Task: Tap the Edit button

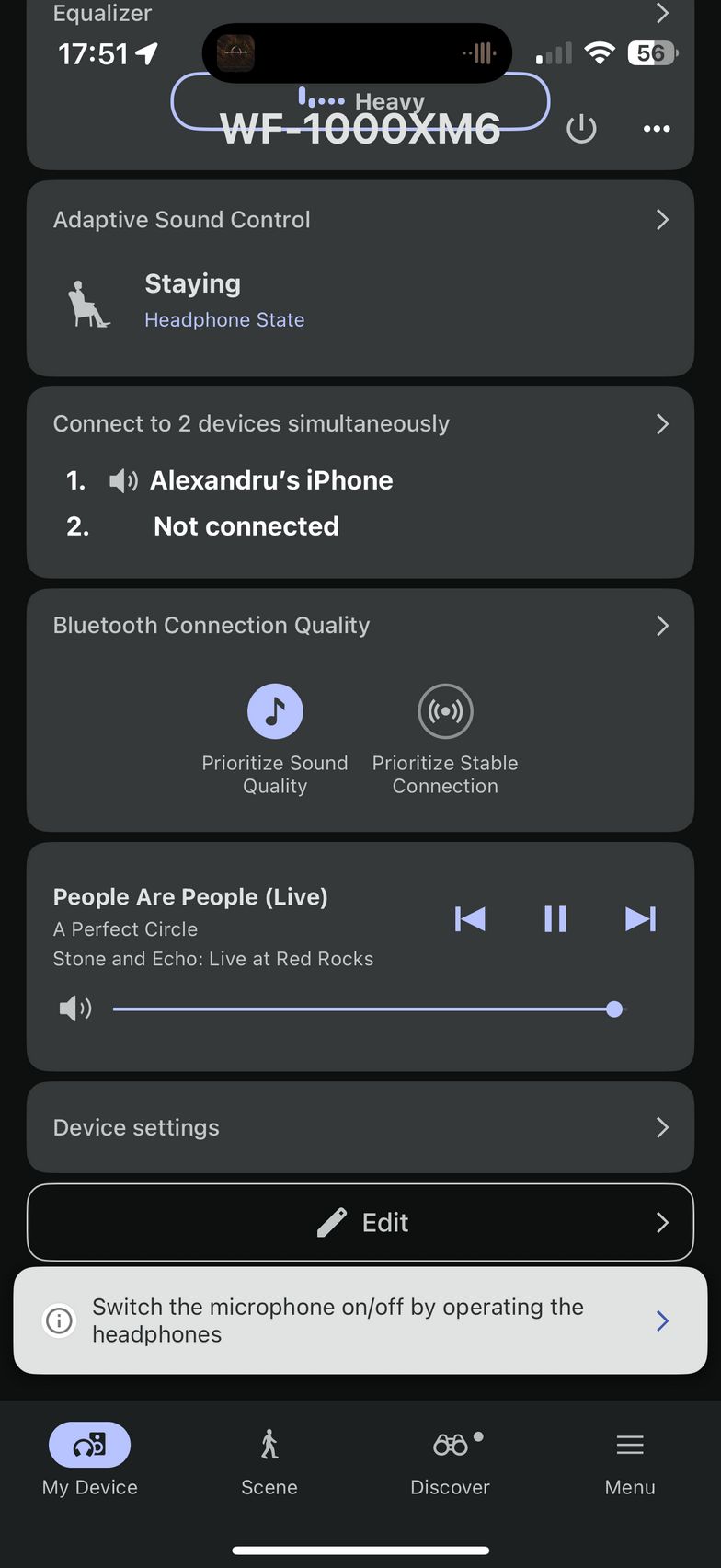Action: point(360,1222)
